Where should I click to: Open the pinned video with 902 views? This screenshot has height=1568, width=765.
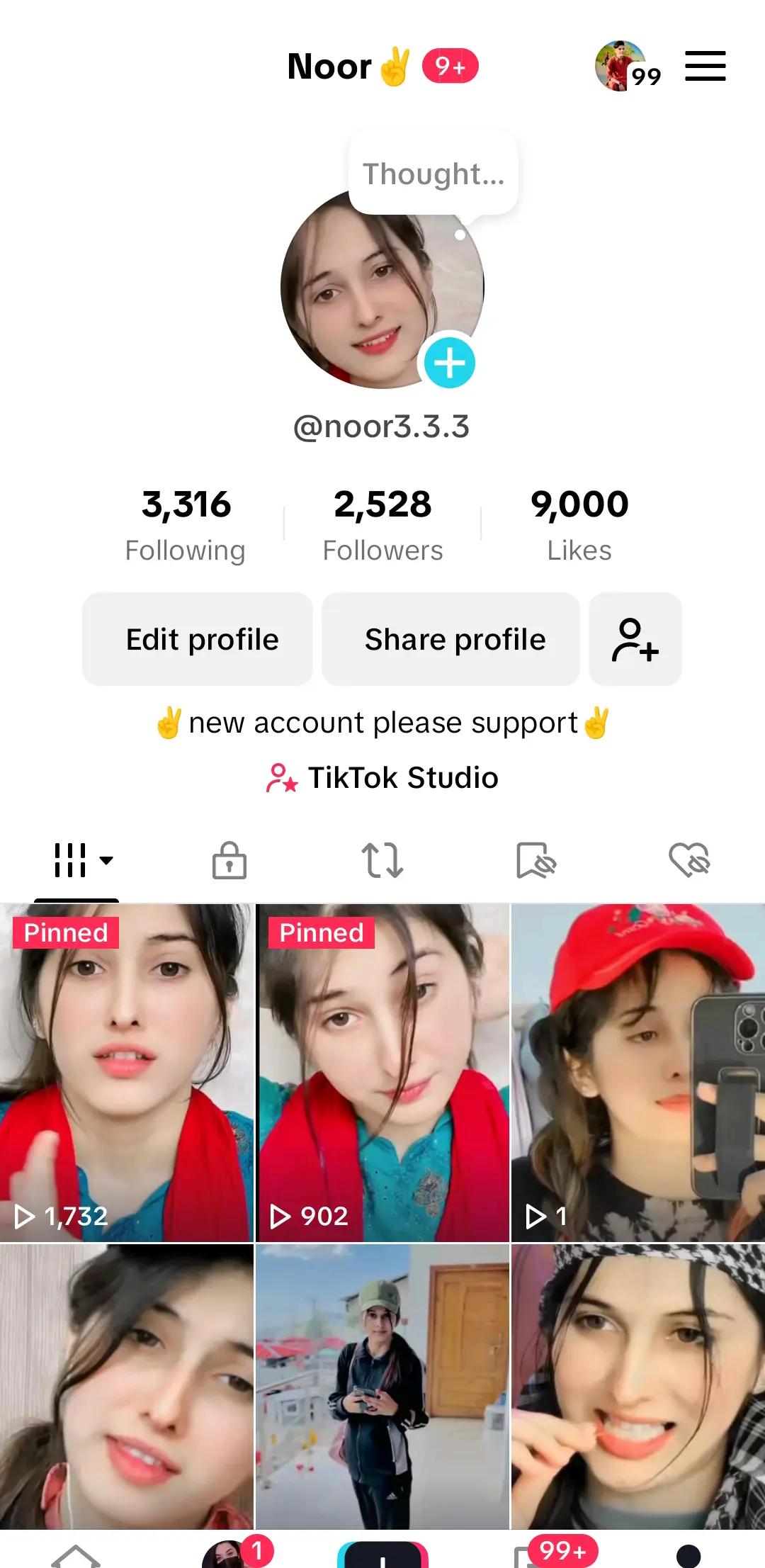[x=382, y=1072]
